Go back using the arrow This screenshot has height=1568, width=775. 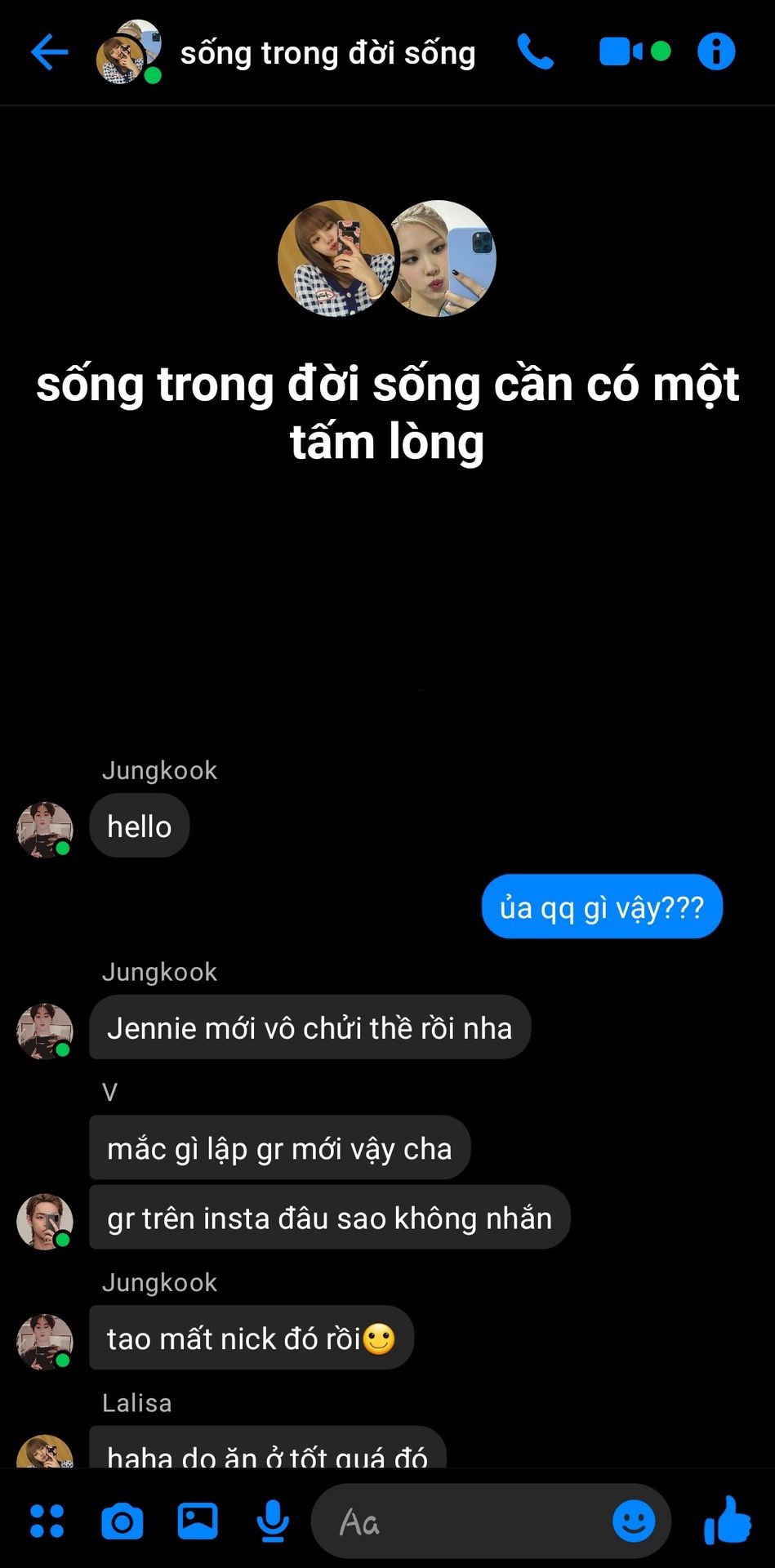49,52
